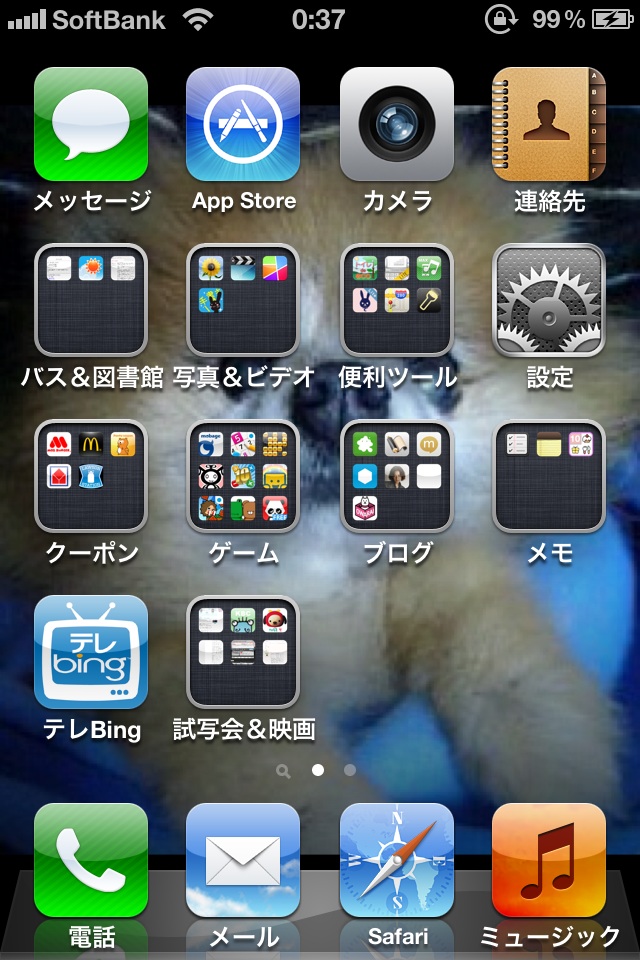Launch Safari browser
Screen dimensions: 640x960
(x=397, y=860)
